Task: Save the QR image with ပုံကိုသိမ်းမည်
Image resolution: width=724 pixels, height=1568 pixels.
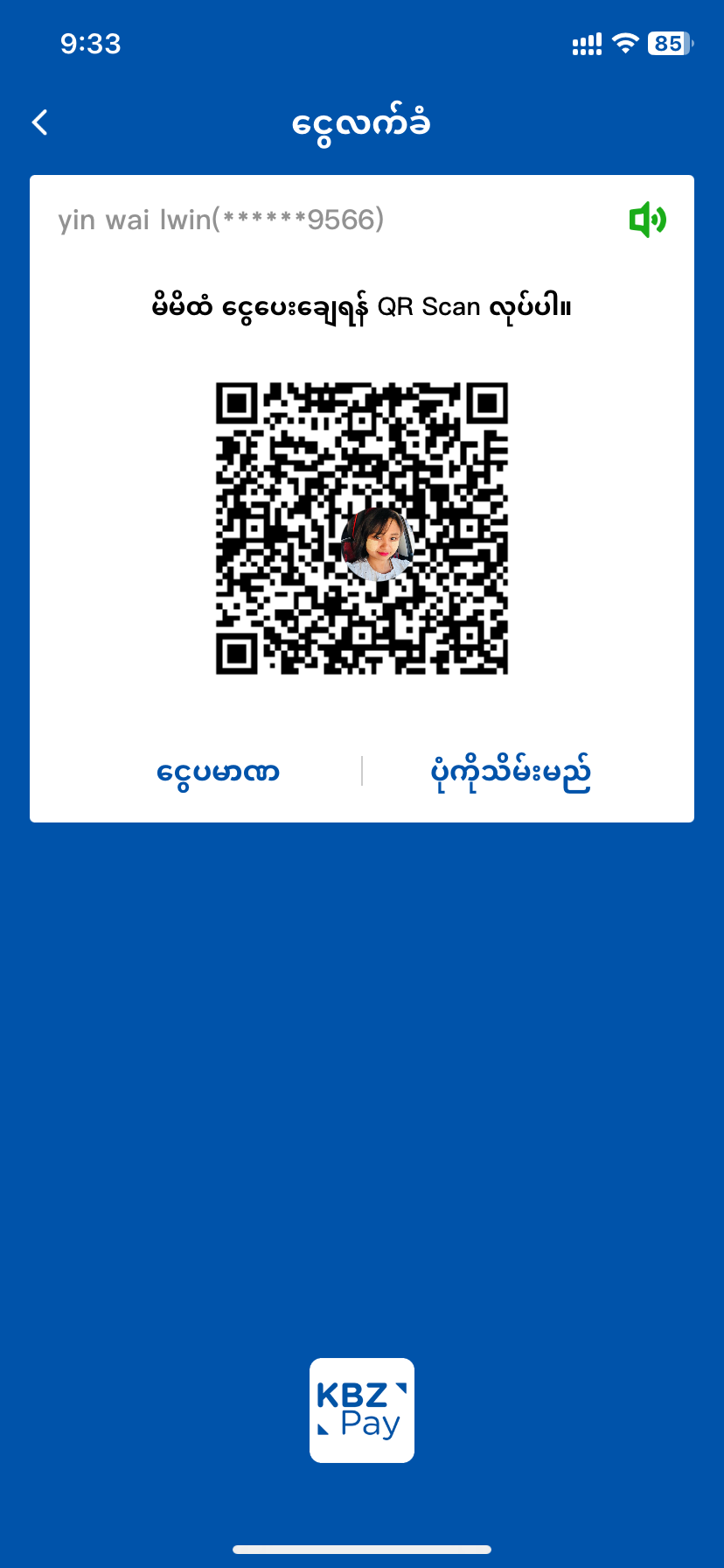Action: tap(511, 772)
